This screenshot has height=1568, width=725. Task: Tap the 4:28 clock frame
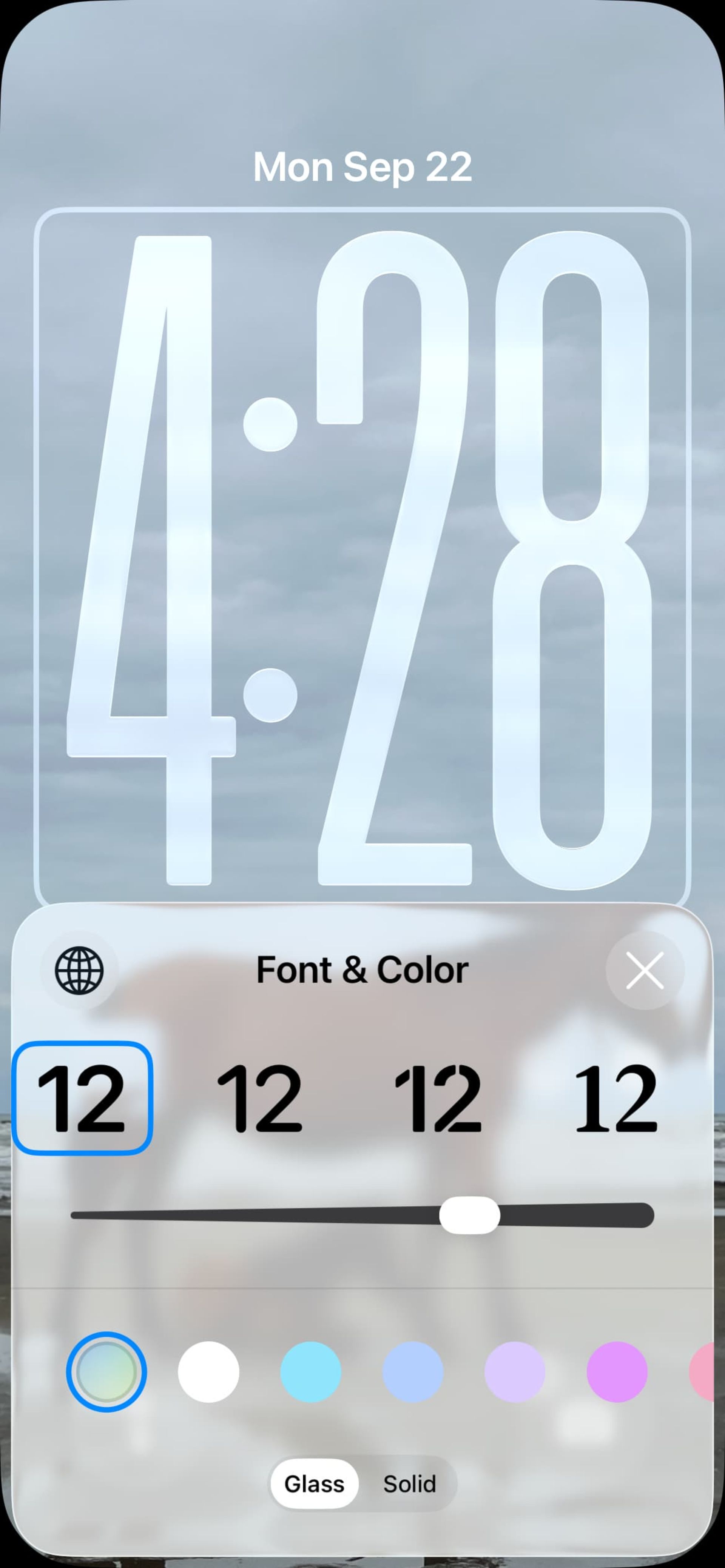point(362,557)
